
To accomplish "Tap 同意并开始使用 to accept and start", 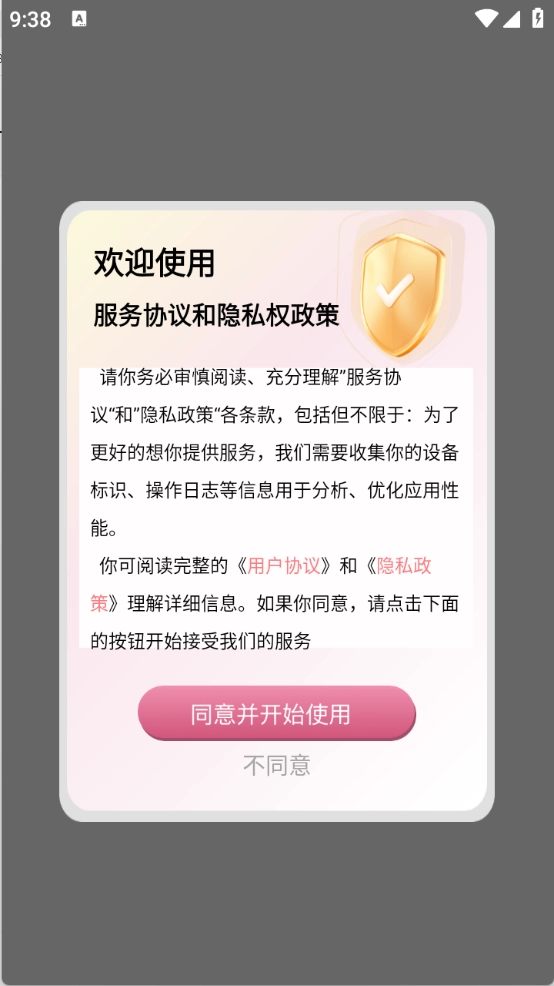I will [277, 712].
